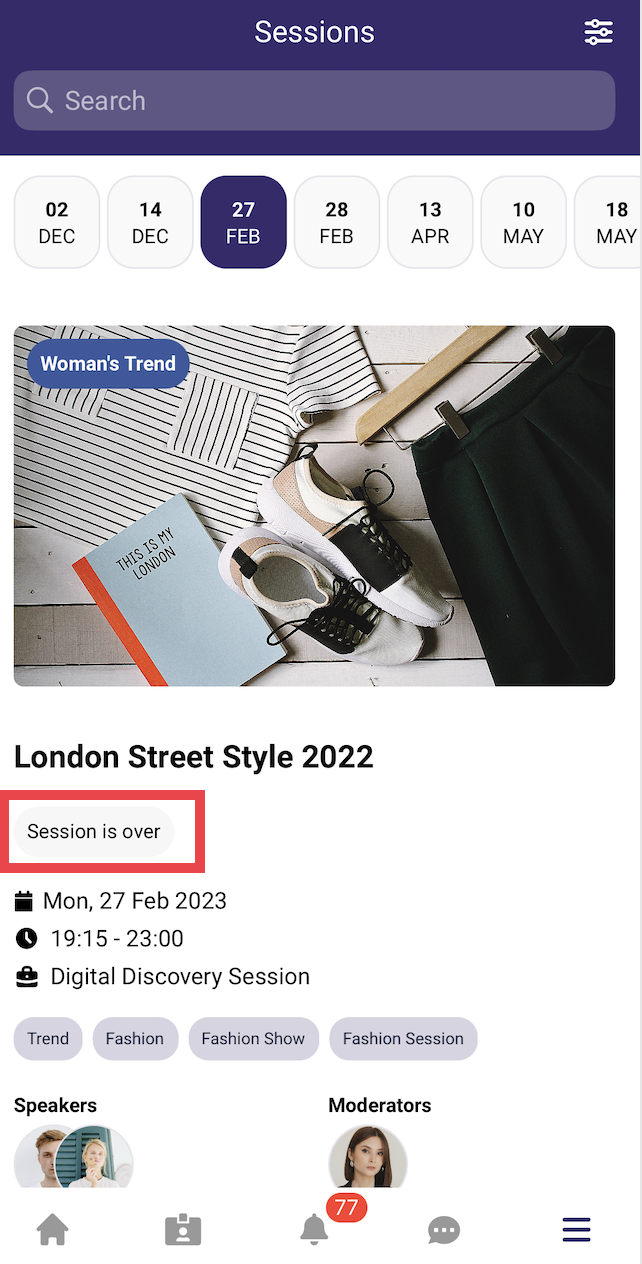Image resolution: width=642 pixels, height=1264 pixels.
Task: Open the notifications bell with 77 badge
Action: [315, 1228]
